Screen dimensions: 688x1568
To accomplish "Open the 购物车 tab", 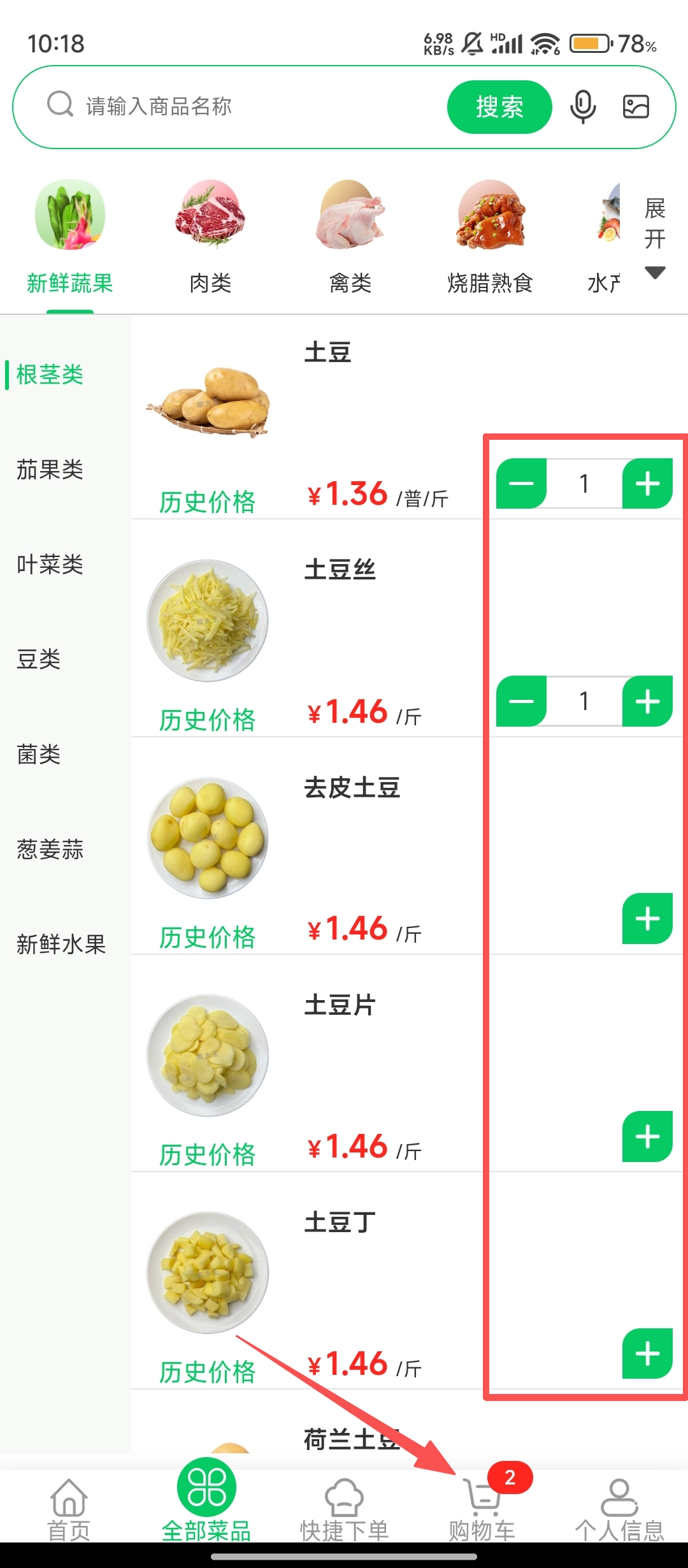I will click(x=482, y=1509).
